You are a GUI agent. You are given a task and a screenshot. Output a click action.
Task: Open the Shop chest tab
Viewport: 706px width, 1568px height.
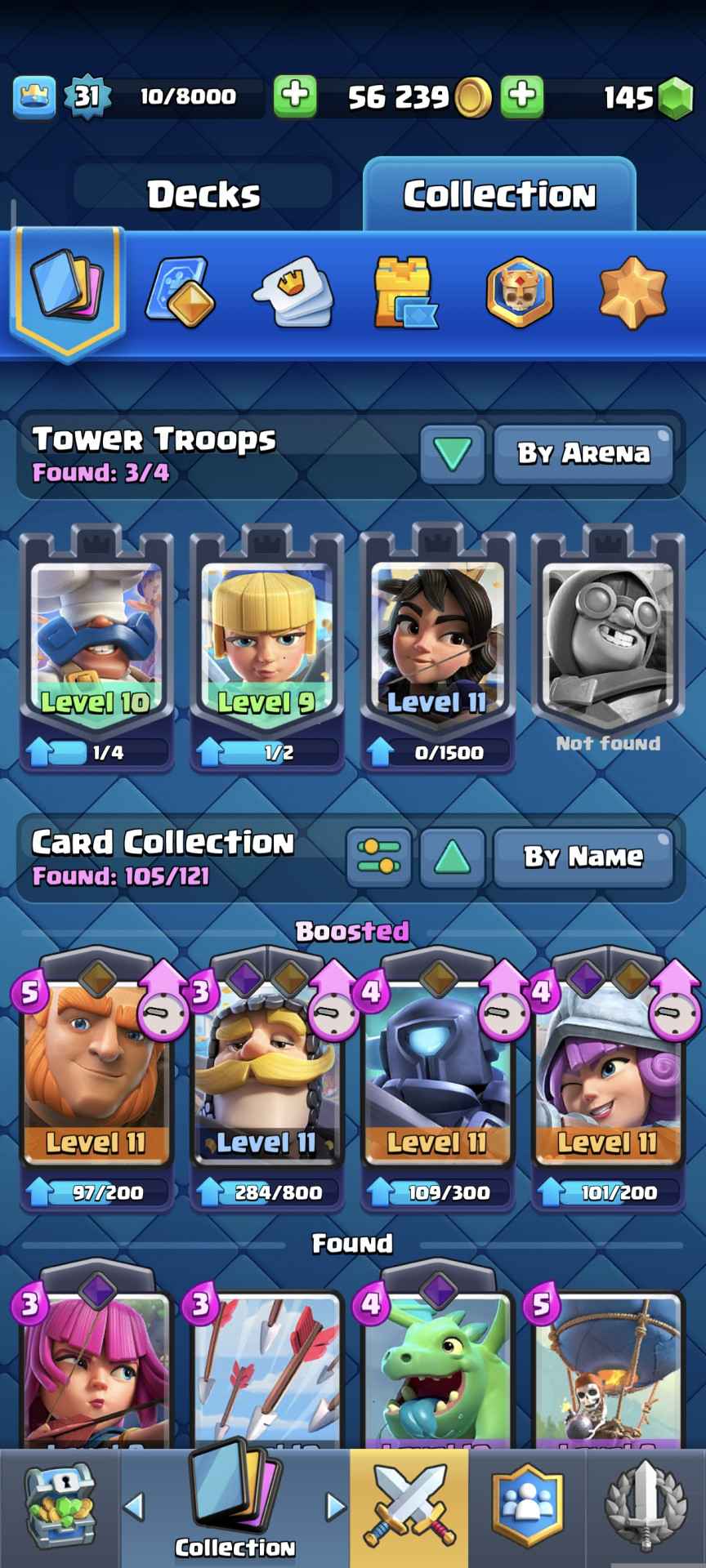point(60,1507)
